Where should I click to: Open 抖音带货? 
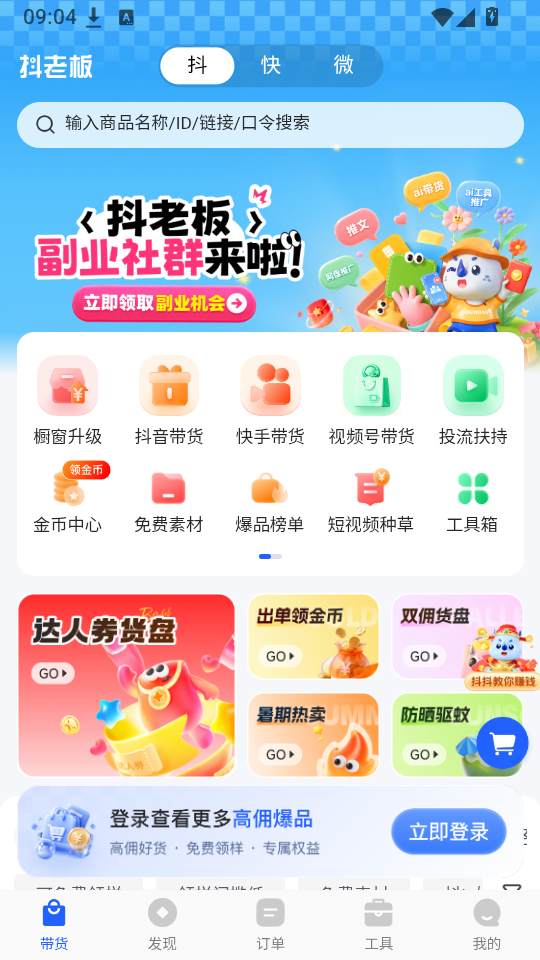coord(169,400)
